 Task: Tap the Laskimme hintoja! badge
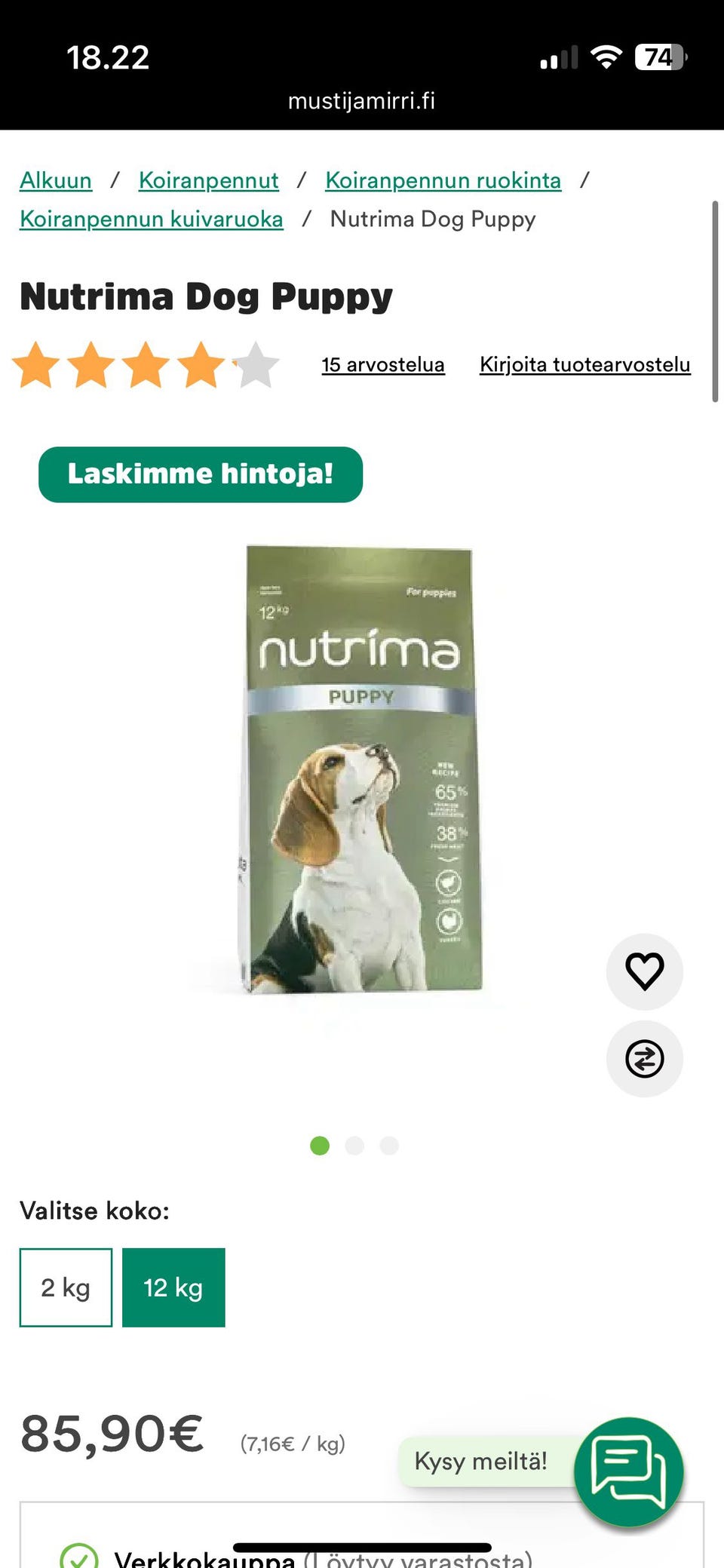point(201,474)
